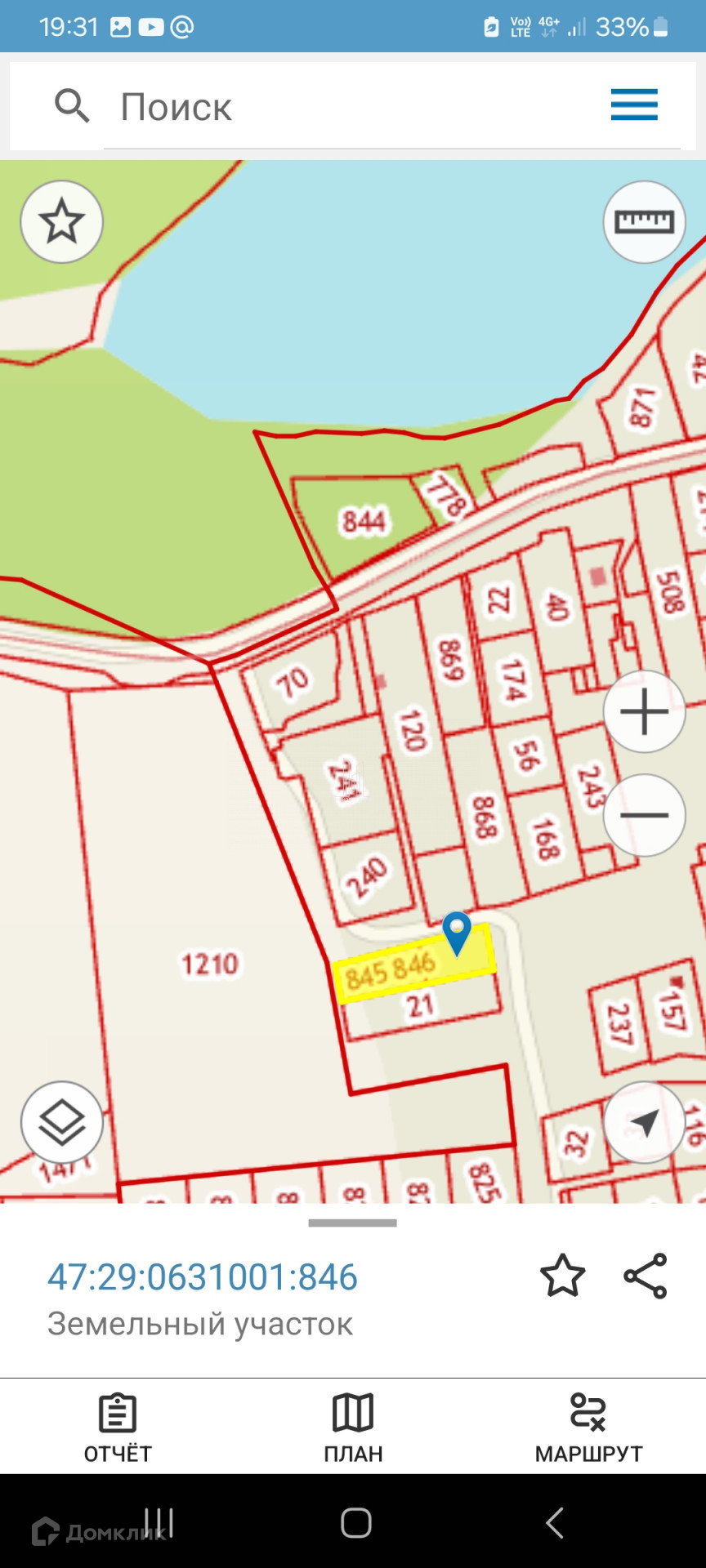
Task: Open the map layers selector
Action: (x=62, y=1122)
